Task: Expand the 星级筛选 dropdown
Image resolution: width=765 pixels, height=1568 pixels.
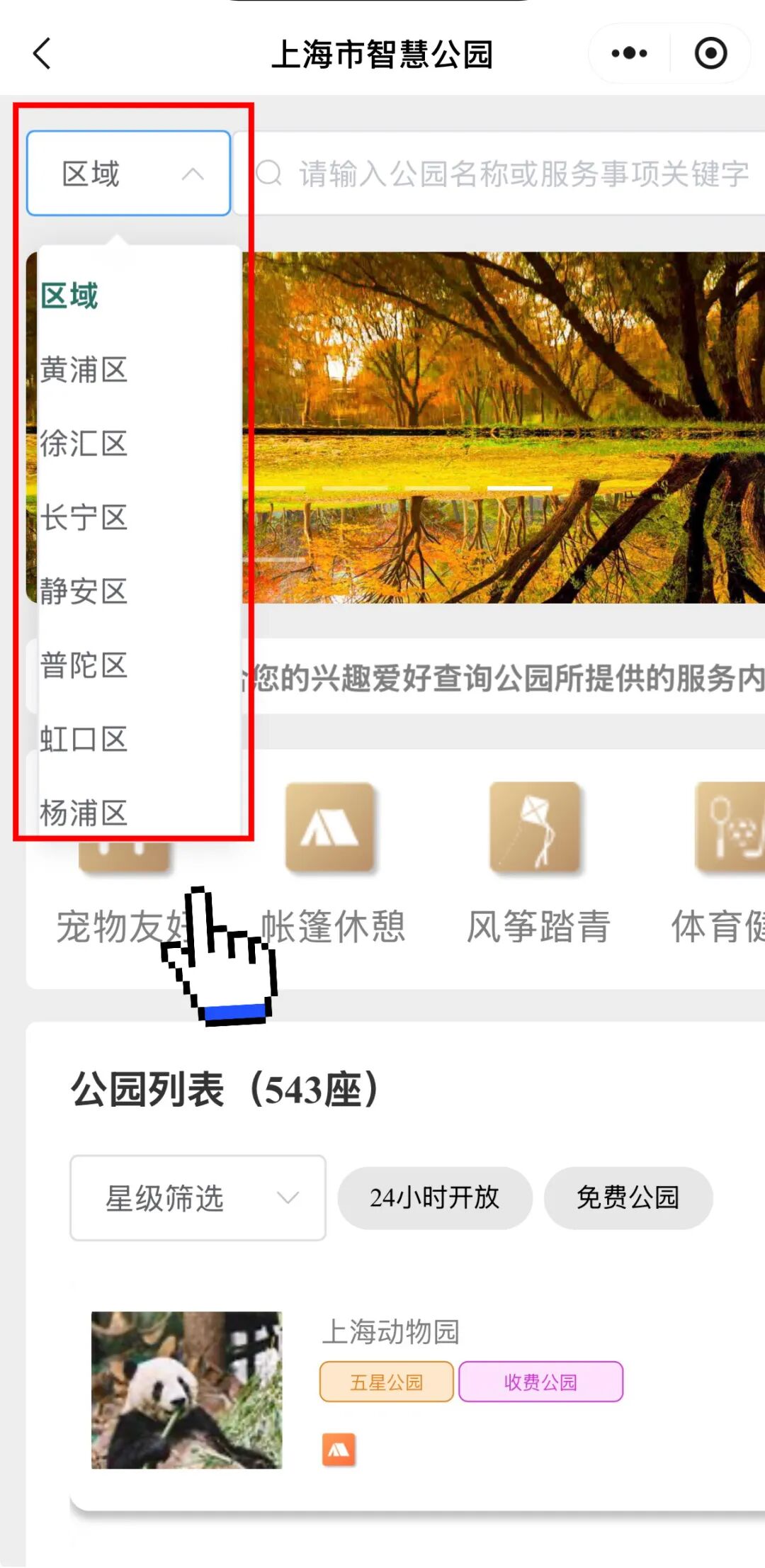Action: click(x=198, y=1197)
